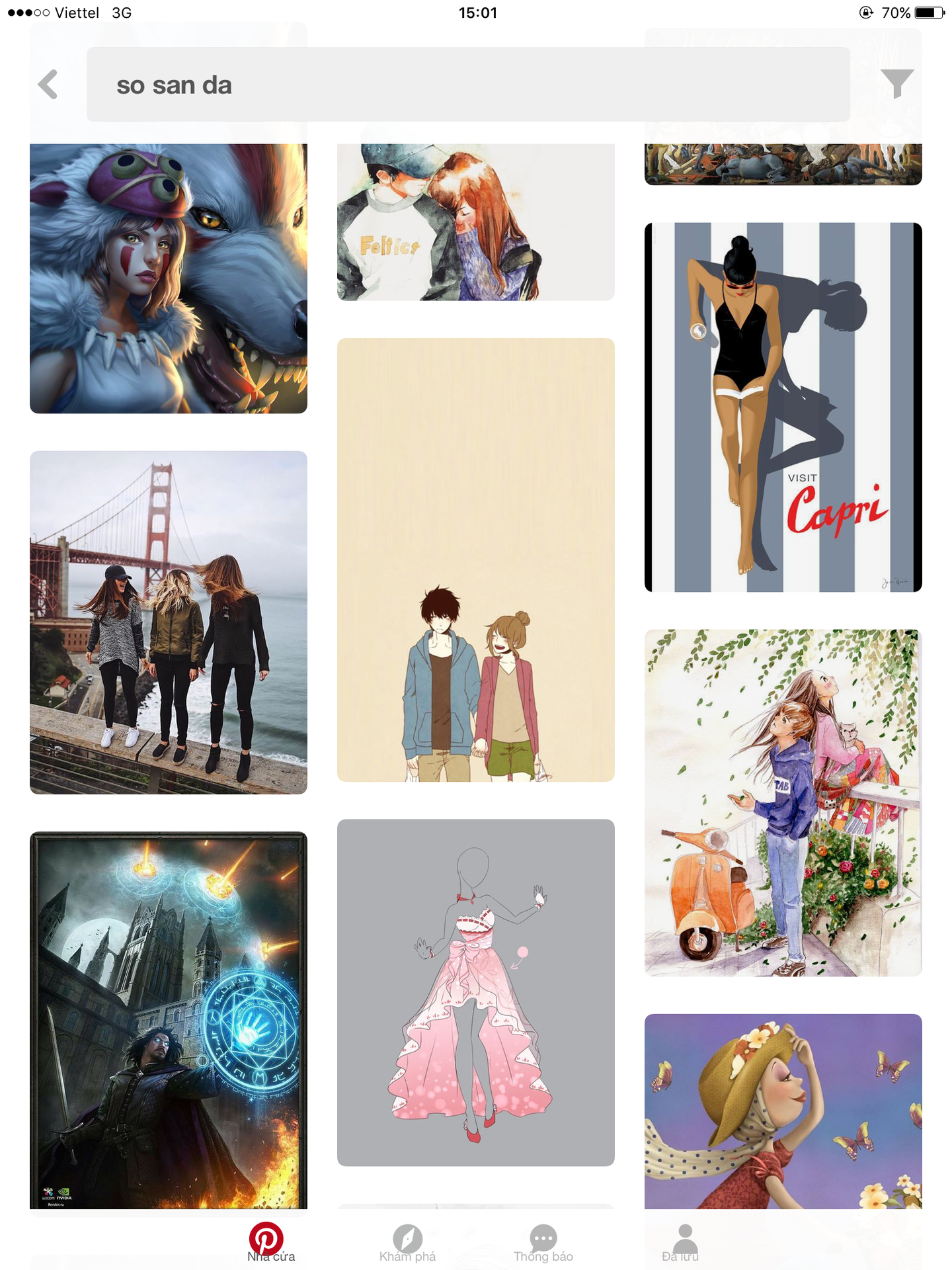Go back using the arrow beside search
This screenshot has height=1270, width=952.
coord(48,85)
